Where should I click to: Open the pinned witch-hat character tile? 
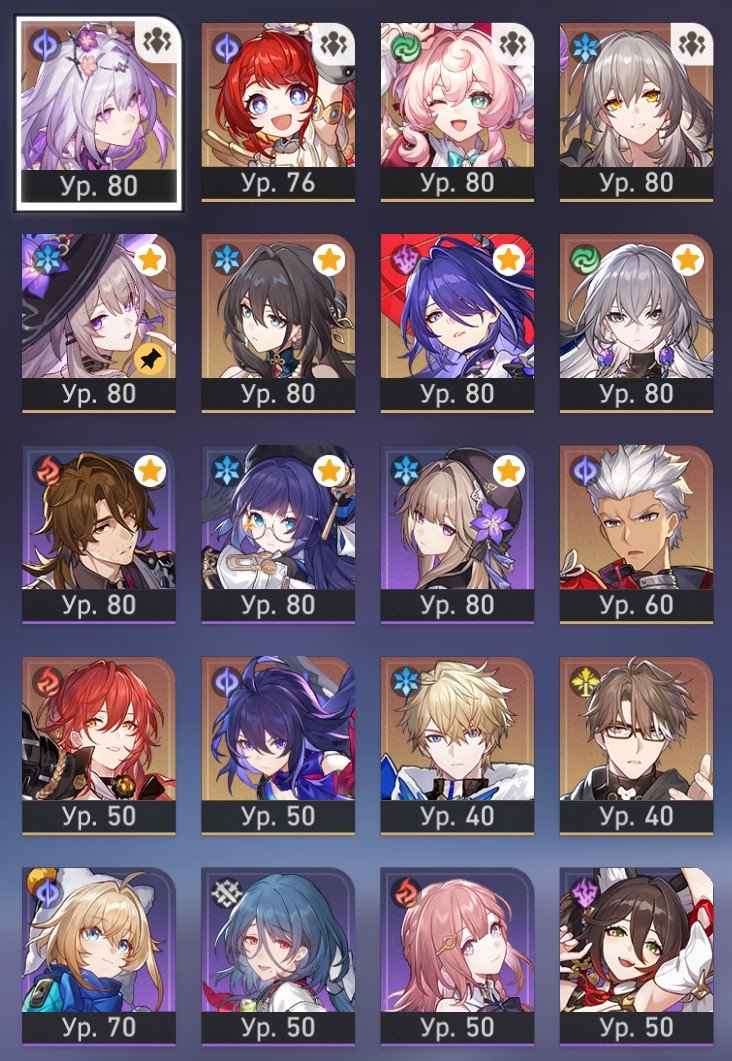tap(97, 310)
